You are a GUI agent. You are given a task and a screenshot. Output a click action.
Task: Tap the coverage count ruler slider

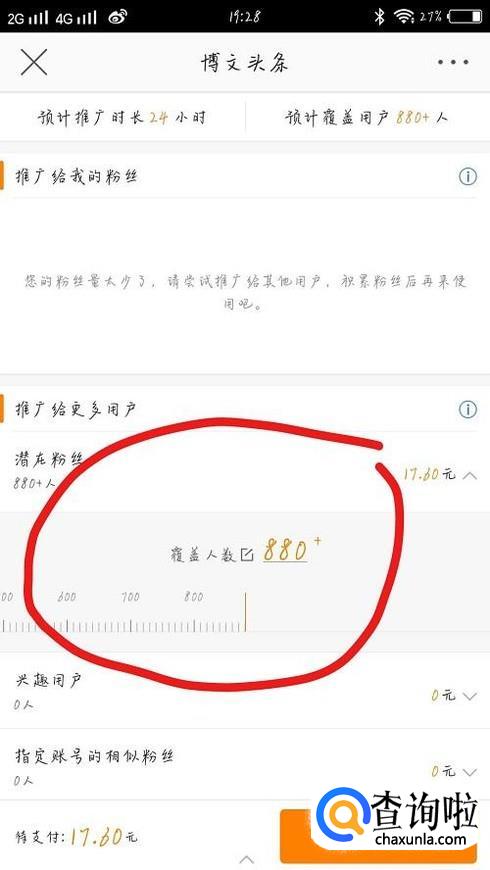[123, 612]
